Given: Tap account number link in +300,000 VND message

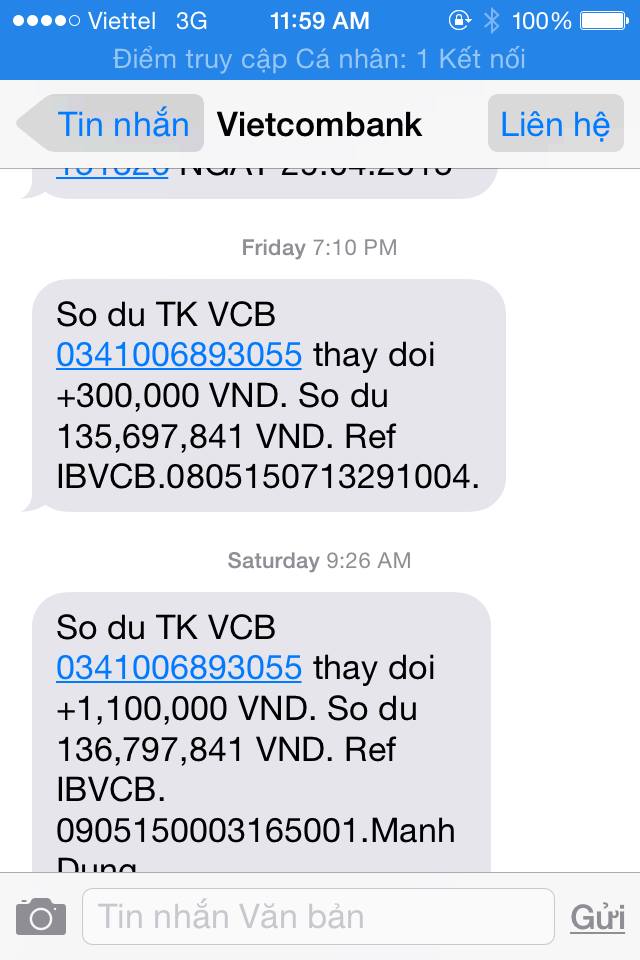Looking at the screenshot, I should click(x=179, y=355).
